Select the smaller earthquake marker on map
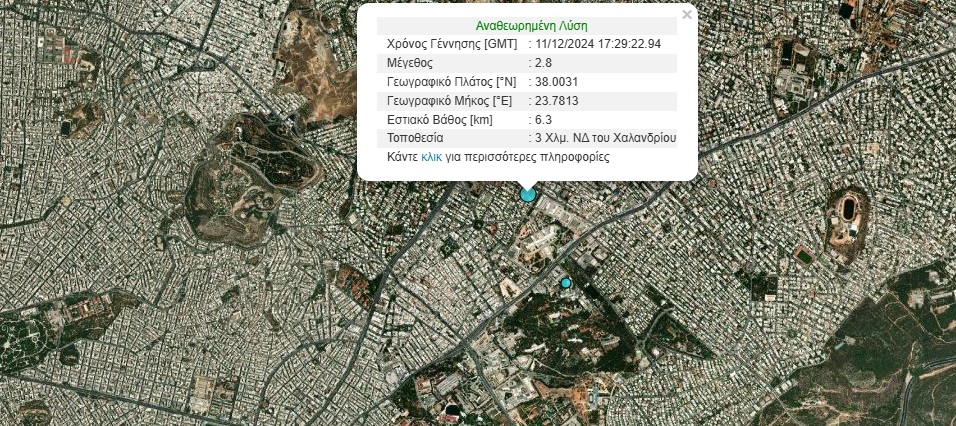The image size is (956, 426). click(566, 284)
